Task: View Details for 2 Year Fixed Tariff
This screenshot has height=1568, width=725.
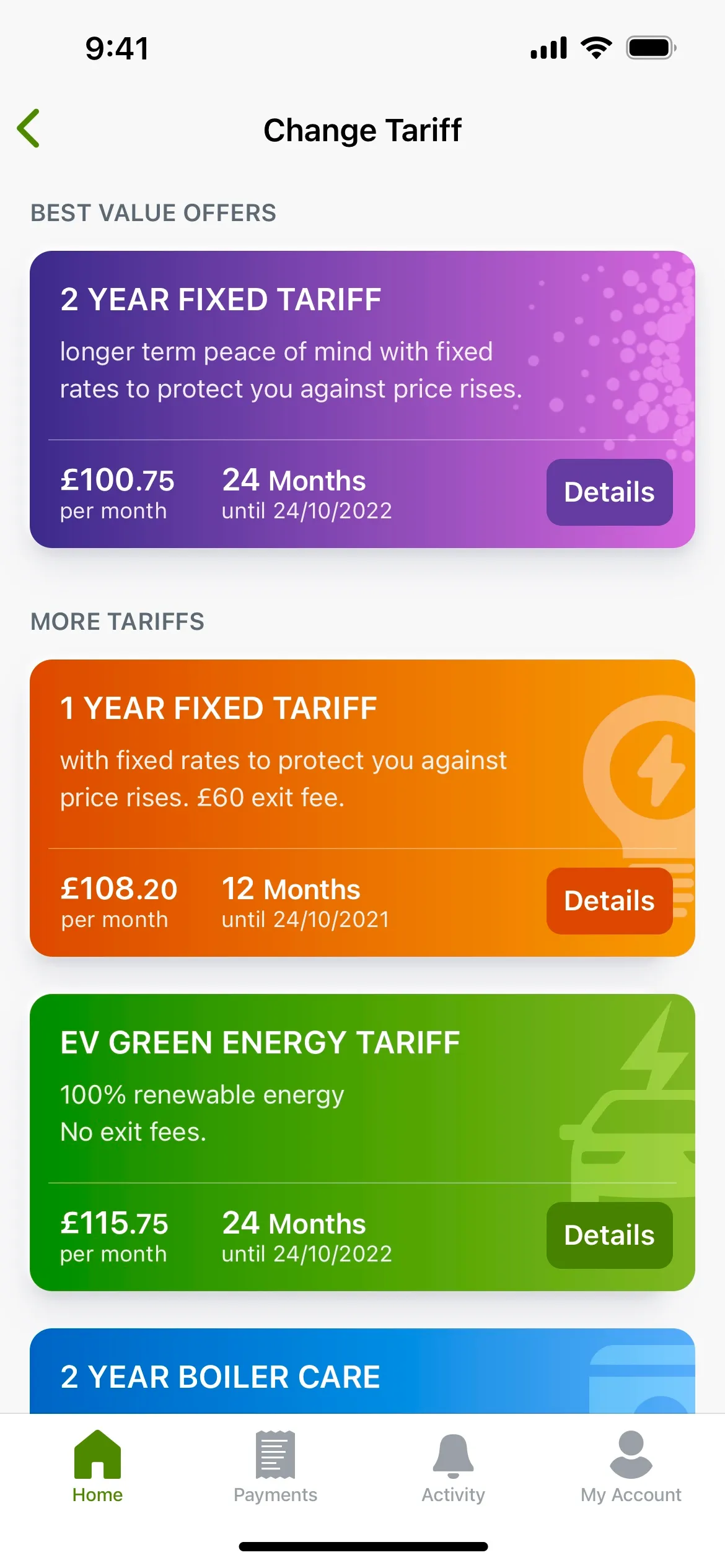Action: tap(609, 492)
